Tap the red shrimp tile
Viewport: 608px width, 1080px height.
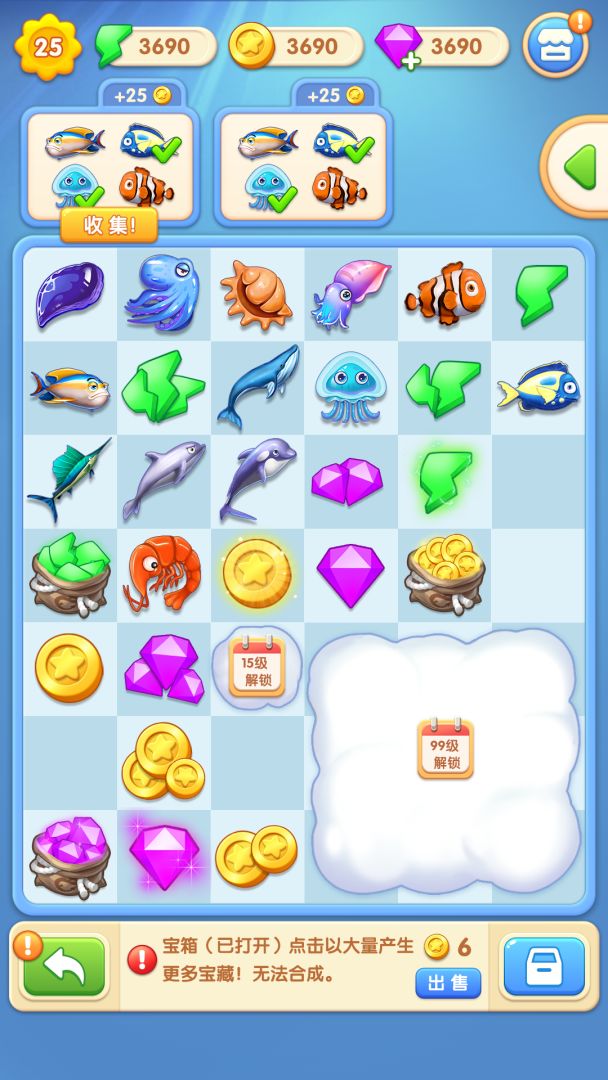coord(162,572)
